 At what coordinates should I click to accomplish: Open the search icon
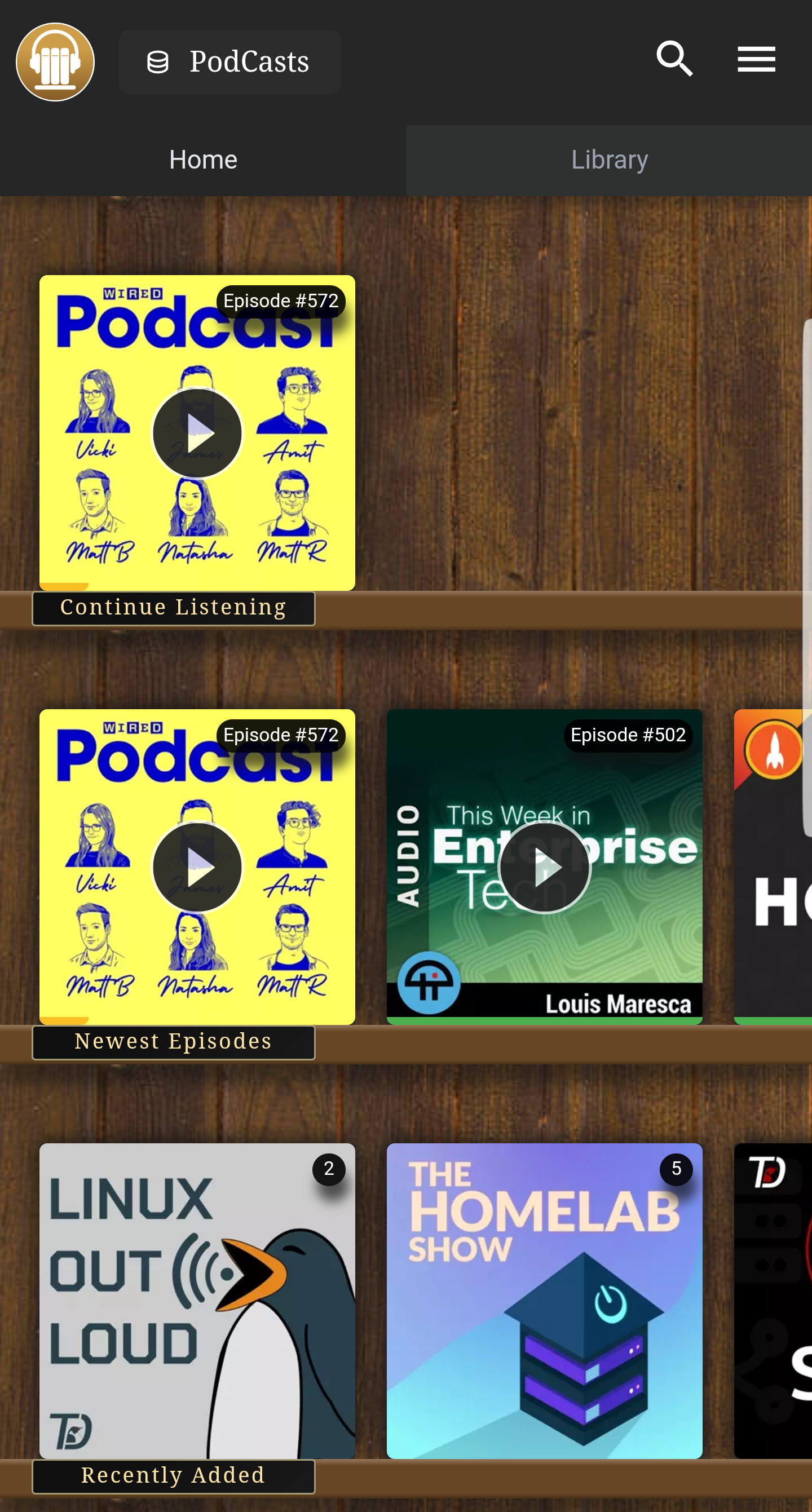click(x=674, y=59)
